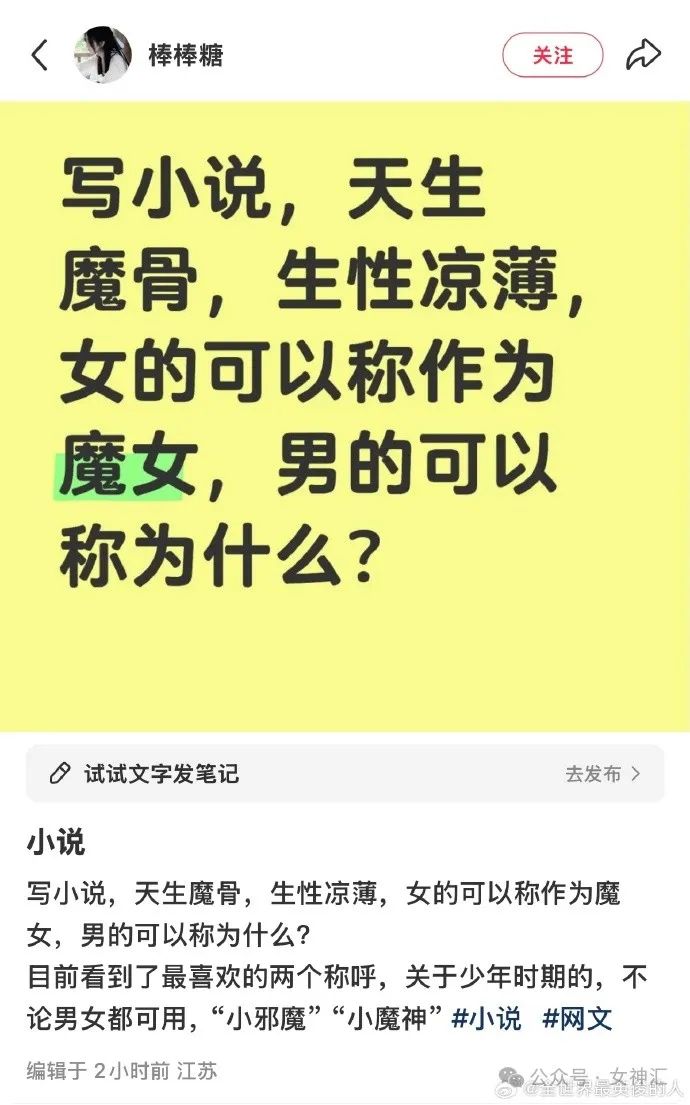This screenshot has height=1105, width=690.
Task: Open the #网文 hashtag
Action: pos(577,1019)
